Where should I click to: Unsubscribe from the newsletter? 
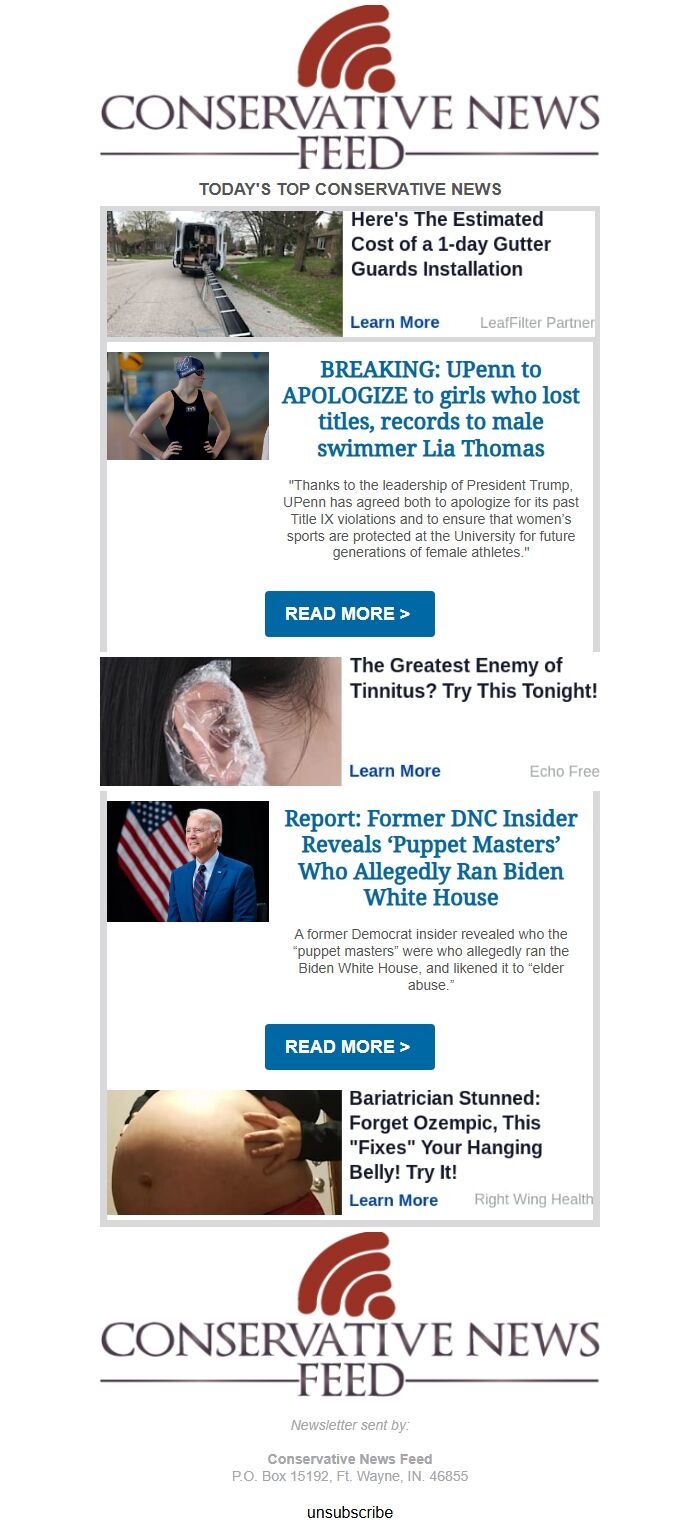[349, 1512]
